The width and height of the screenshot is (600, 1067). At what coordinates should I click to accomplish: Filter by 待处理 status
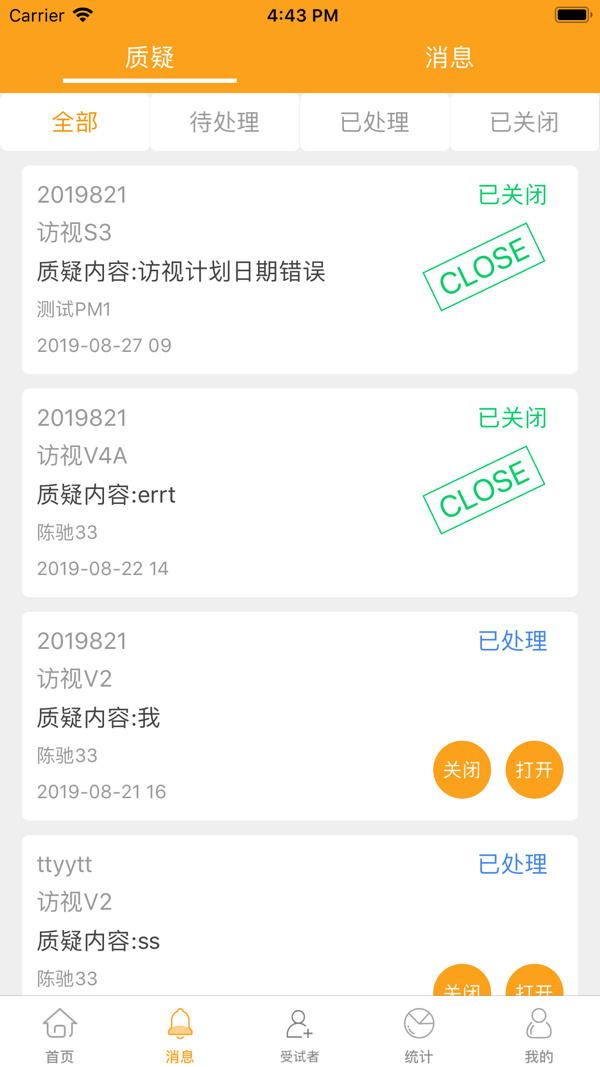225,122
